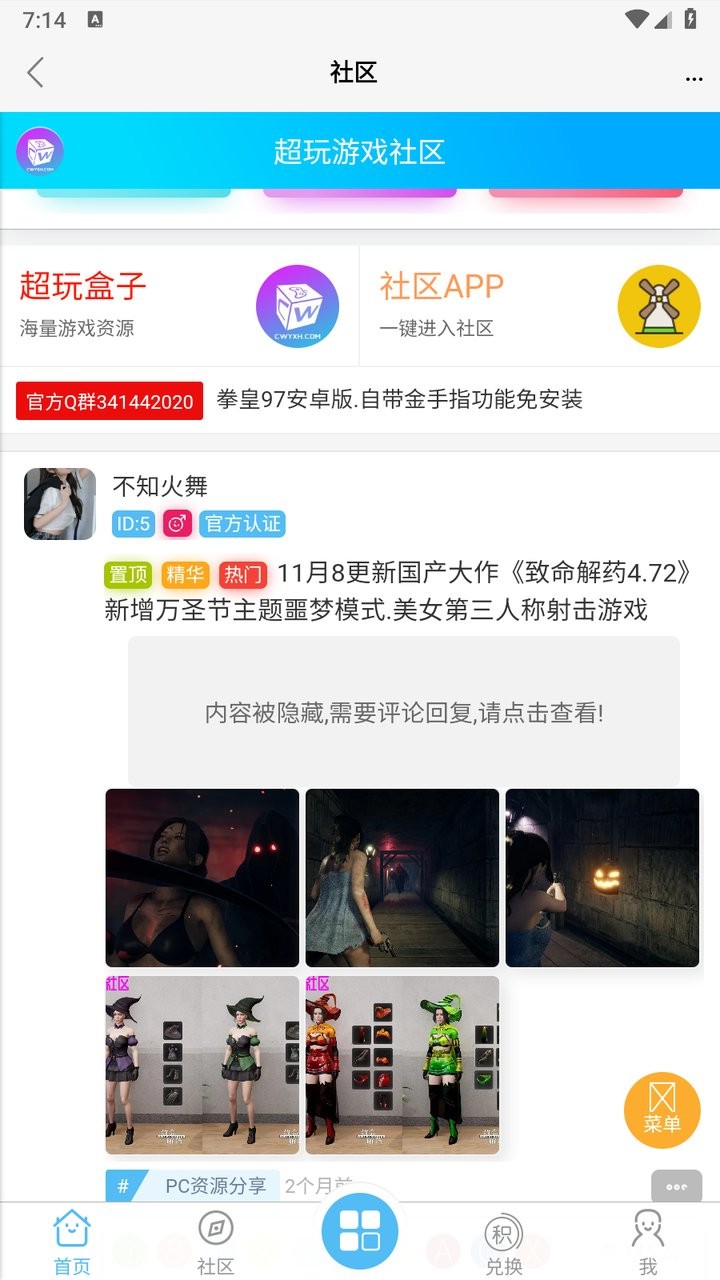Open the 超玩盒子 card
Viewport: 720px width, 1280px height.
pos(180,306)
